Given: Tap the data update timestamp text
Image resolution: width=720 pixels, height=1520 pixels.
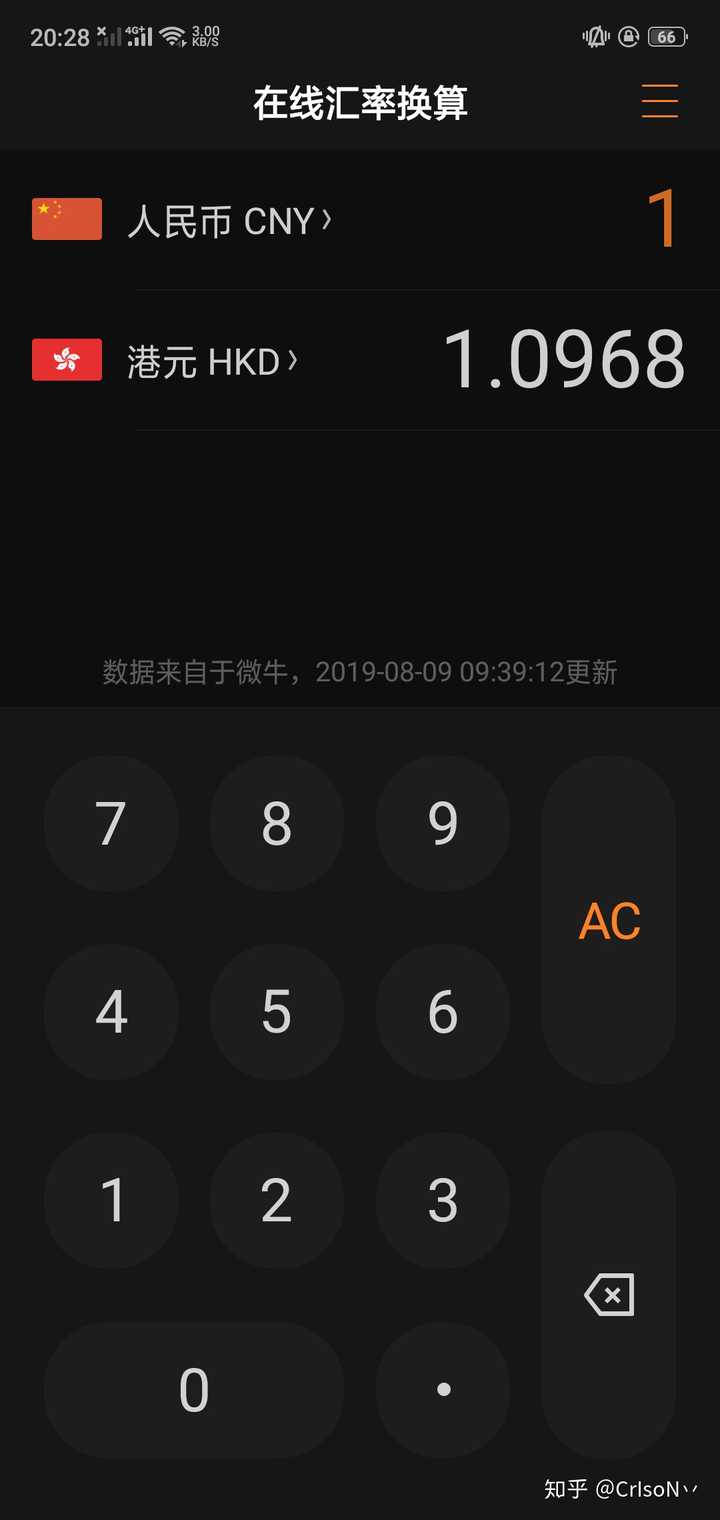Looking at the screenshot, I should click(360, 672).
